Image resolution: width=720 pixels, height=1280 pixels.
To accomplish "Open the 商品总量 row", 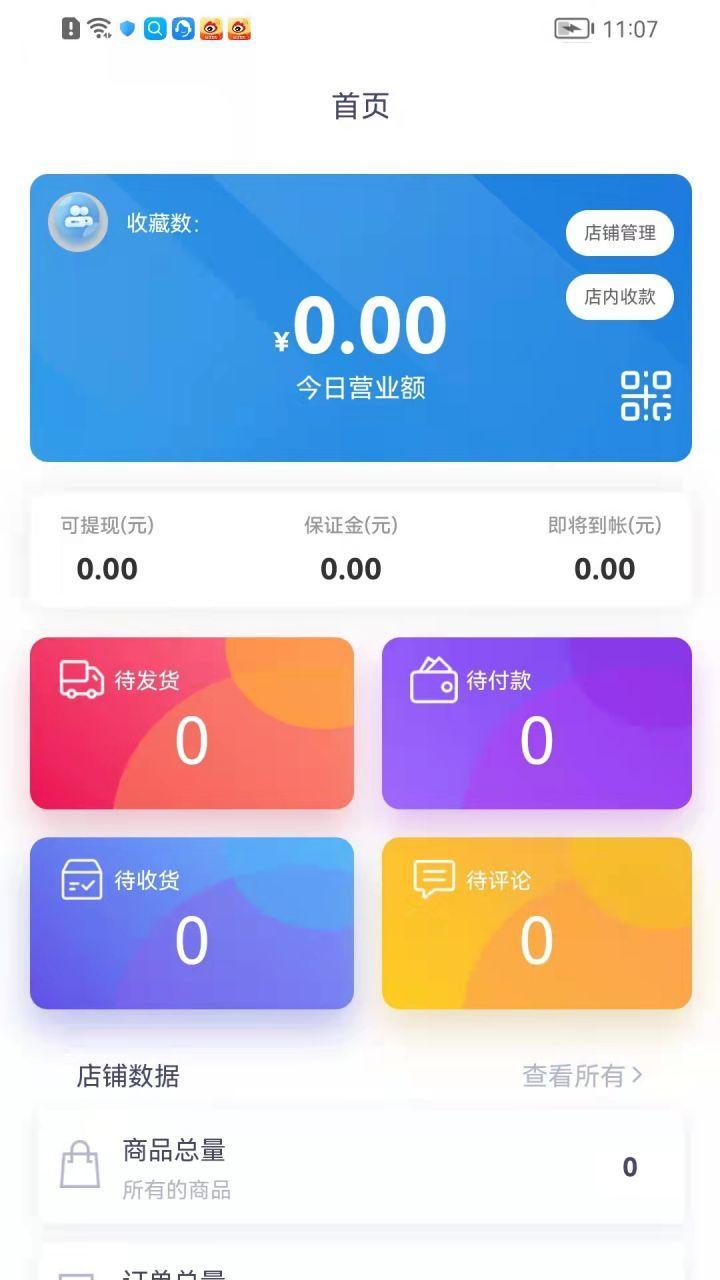I will click(360, 1167).
